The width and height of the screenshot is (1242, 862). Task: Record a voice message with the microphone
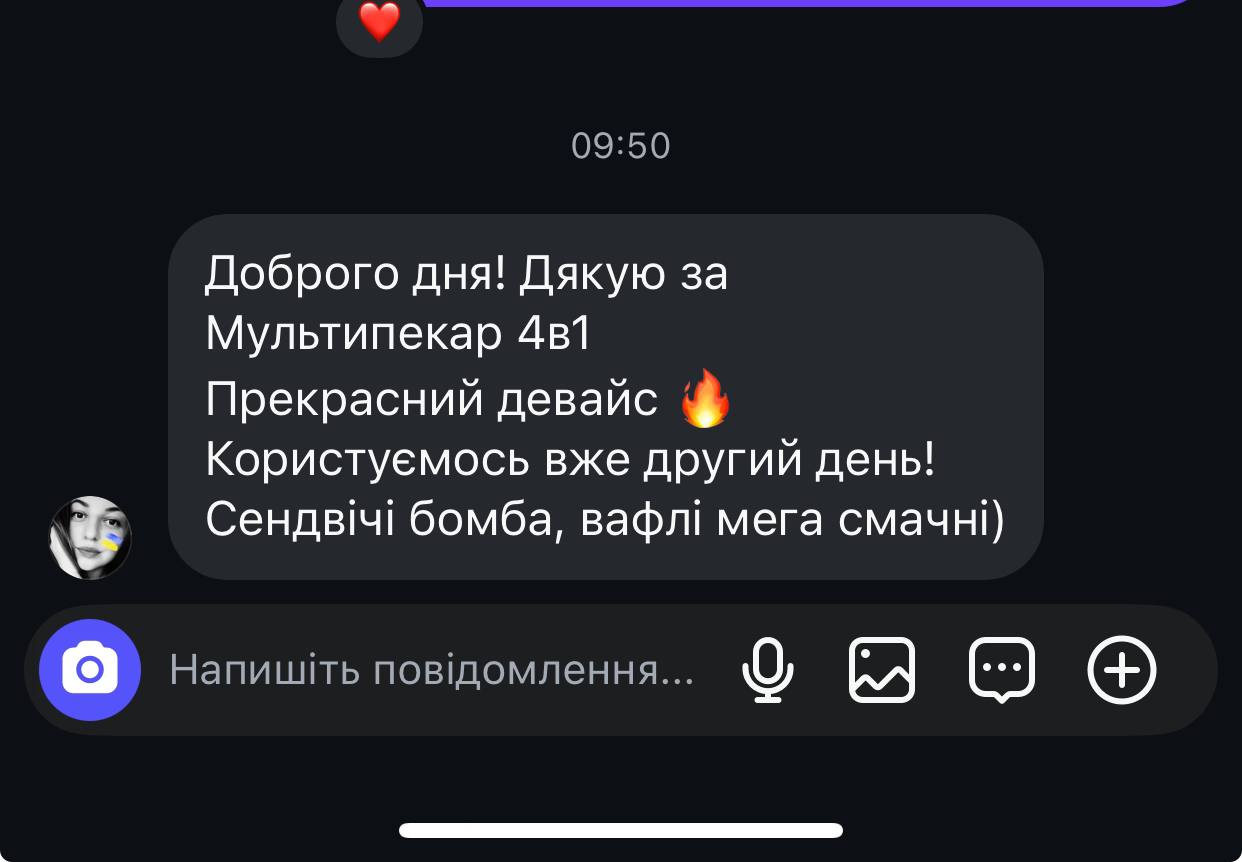(x=768, y=670)
